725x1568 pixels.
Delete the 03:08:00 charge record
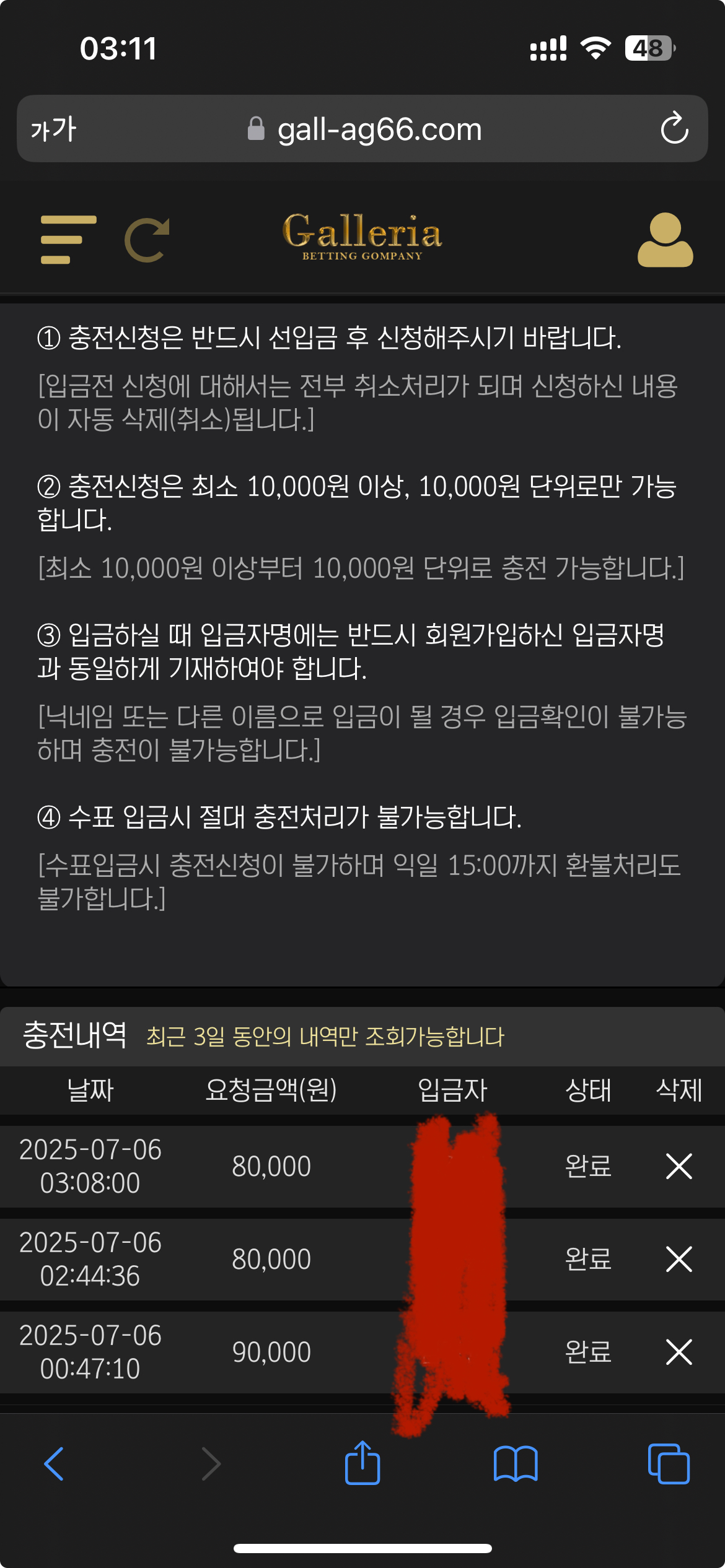pos(679,1167)
